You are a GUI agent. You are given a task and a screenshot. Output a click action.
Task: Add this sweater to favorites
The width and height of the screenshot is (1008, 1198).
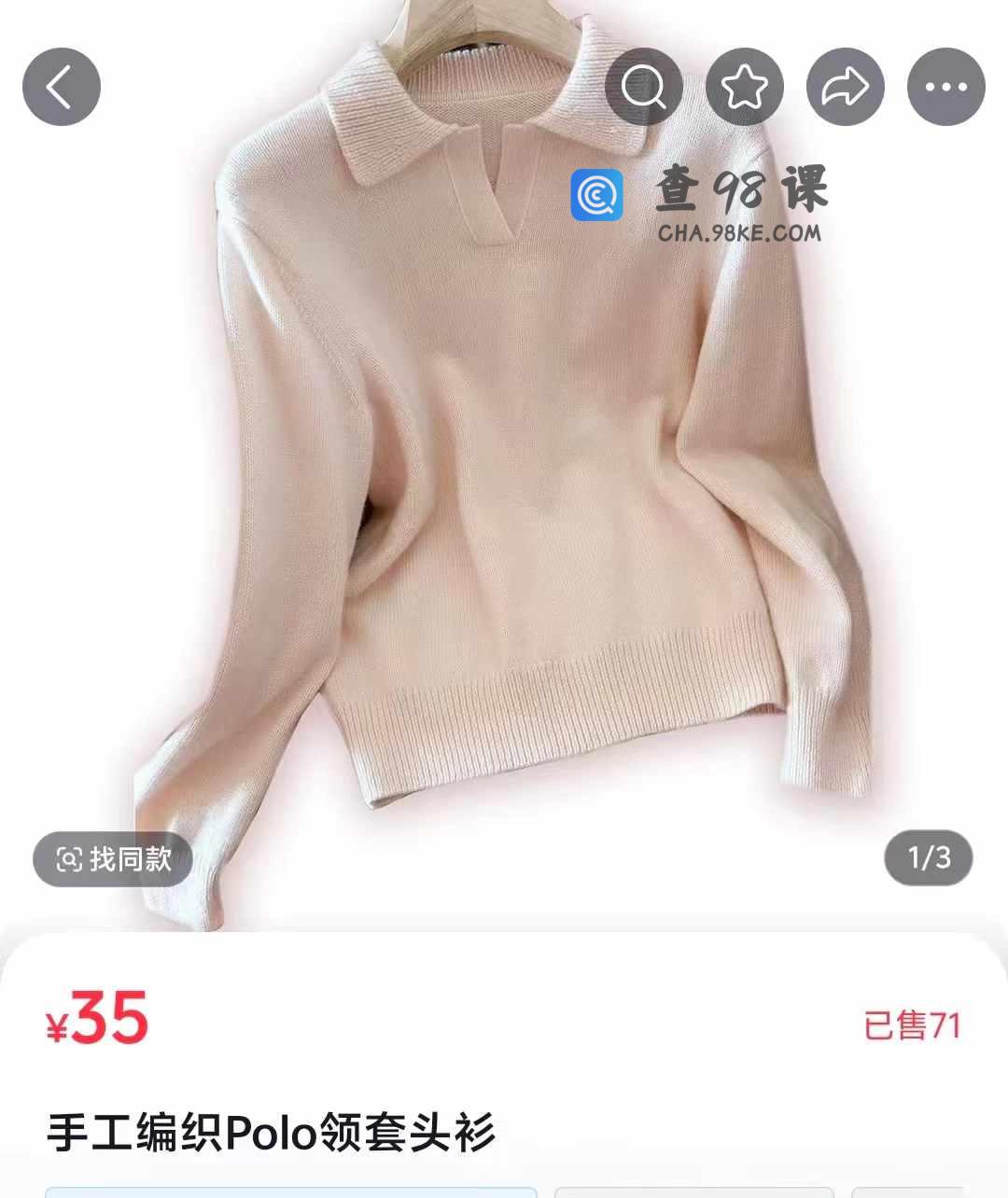744,87
